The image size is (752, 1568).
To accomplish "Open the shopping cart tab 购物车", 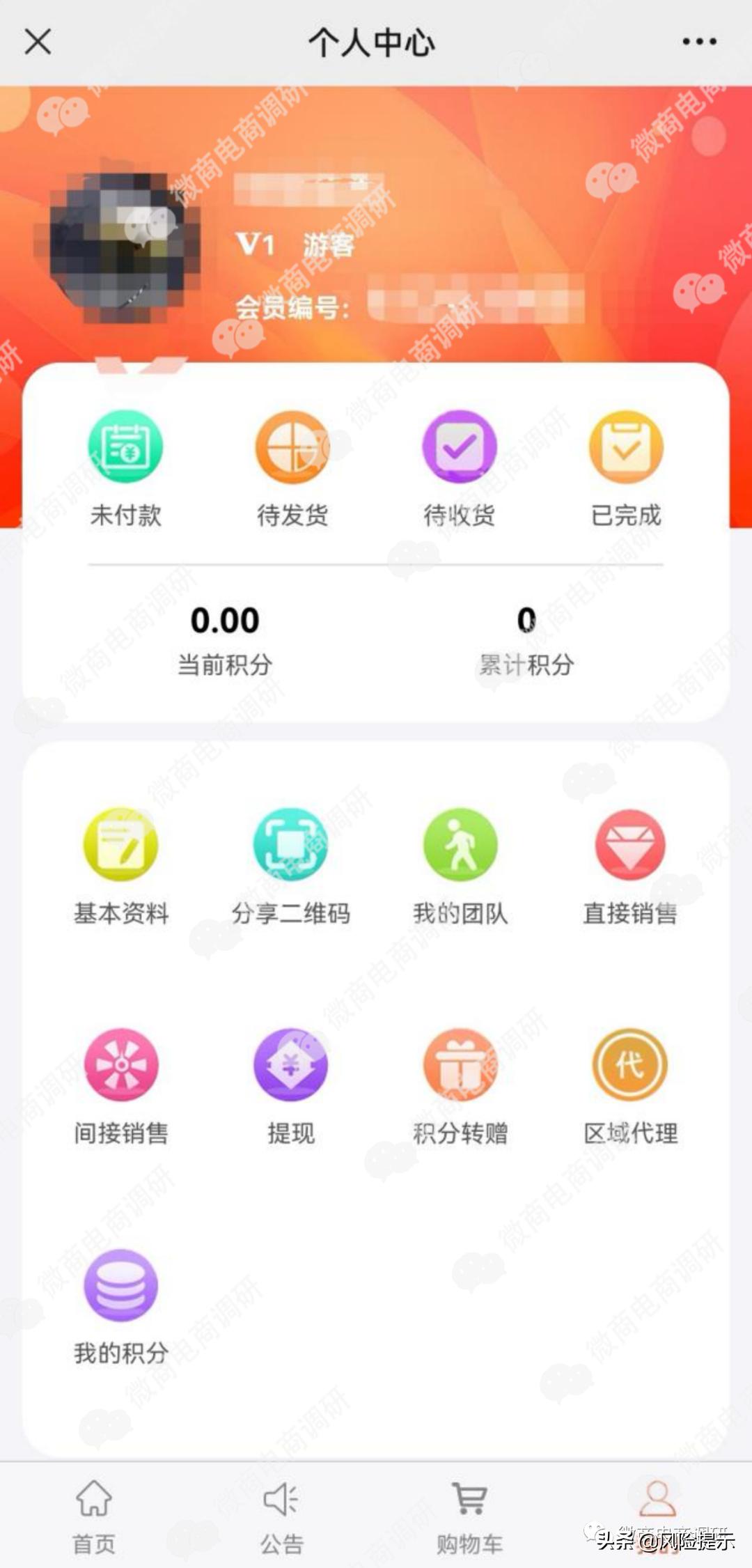I will pos(471,1508).
